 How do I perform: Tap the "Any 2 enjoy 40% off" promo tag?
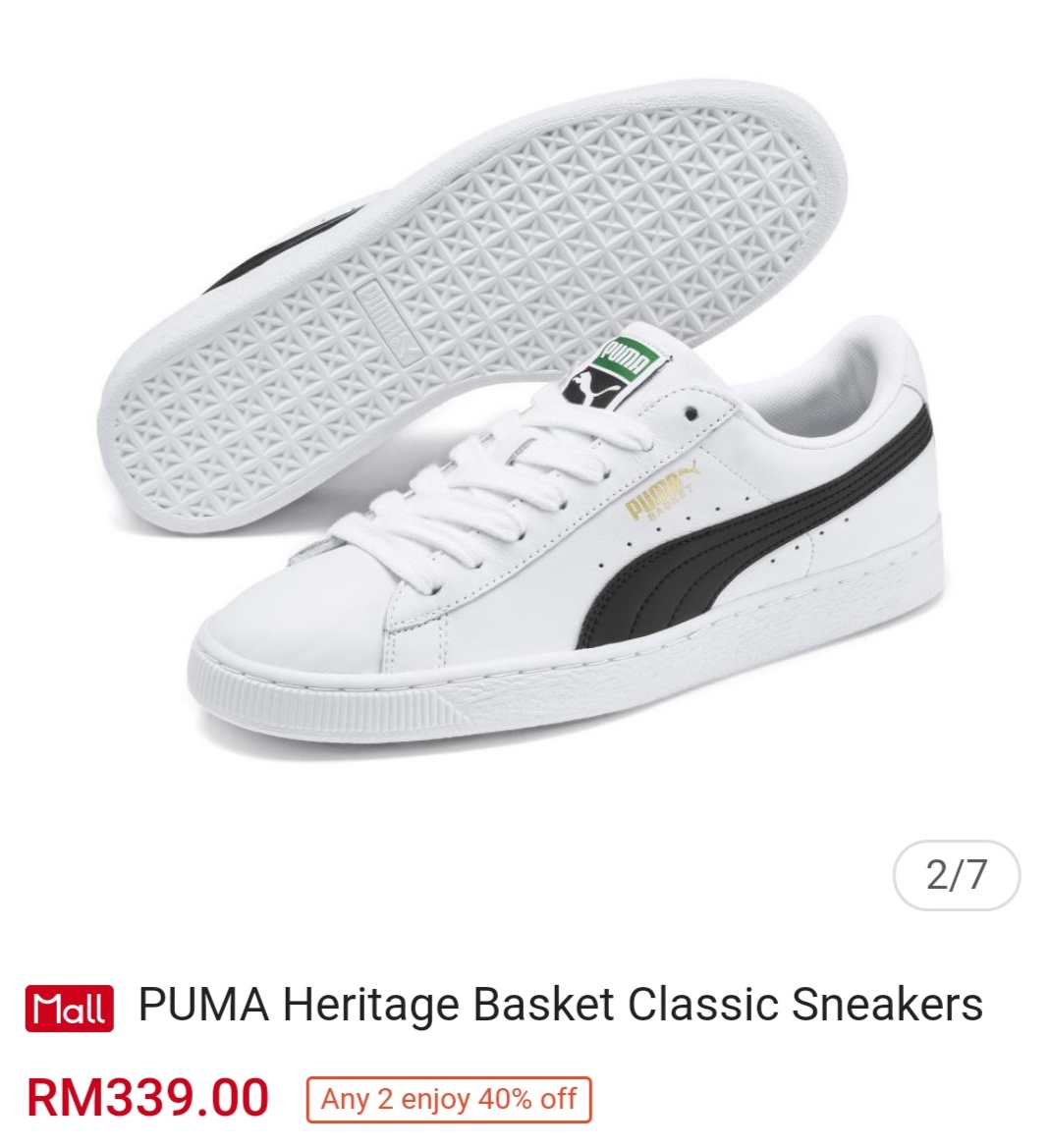pos(449,1099)
